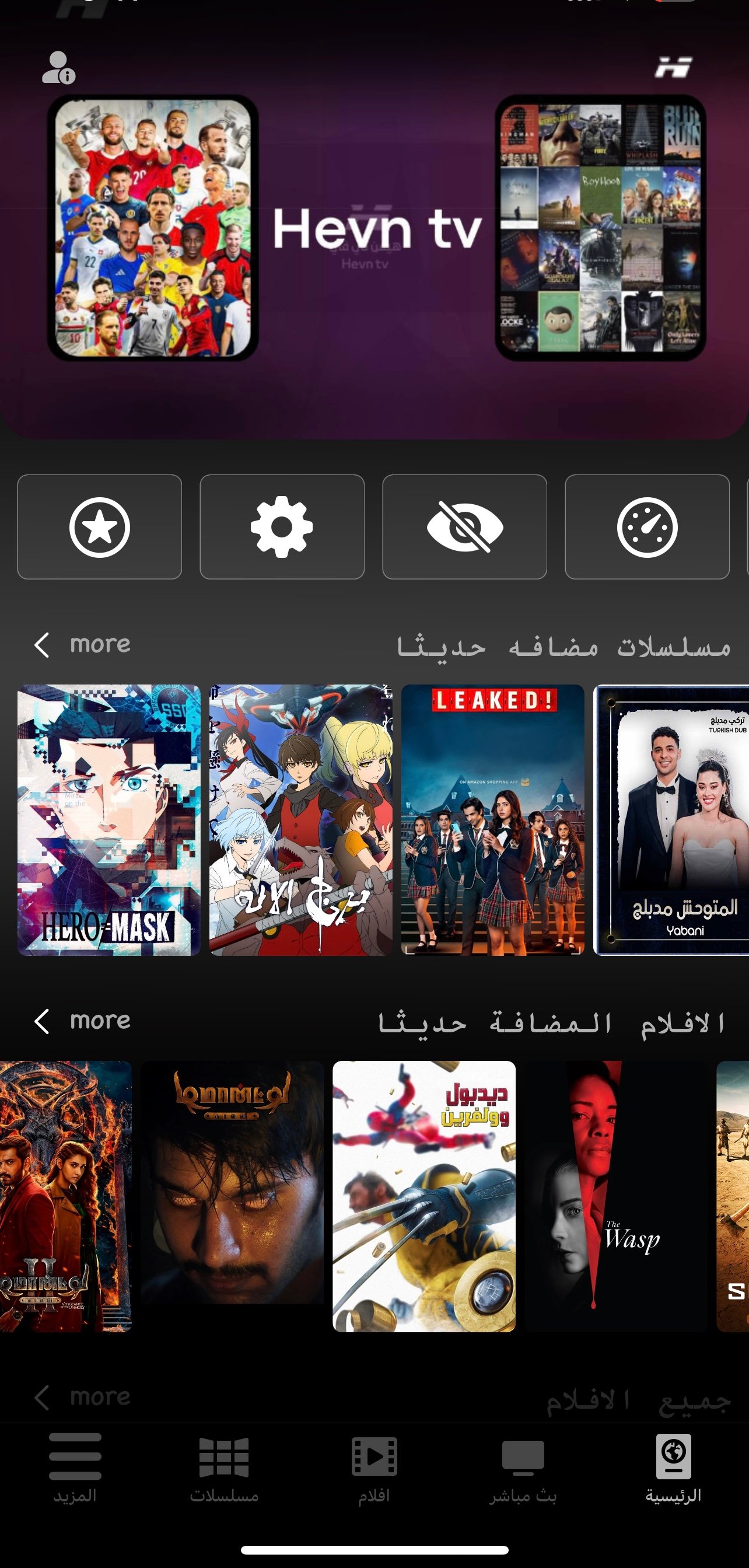Screen dimensions: 749x1568
Task: Open the settings gear button
Action: pyautogui.click(x=282, y=527)
